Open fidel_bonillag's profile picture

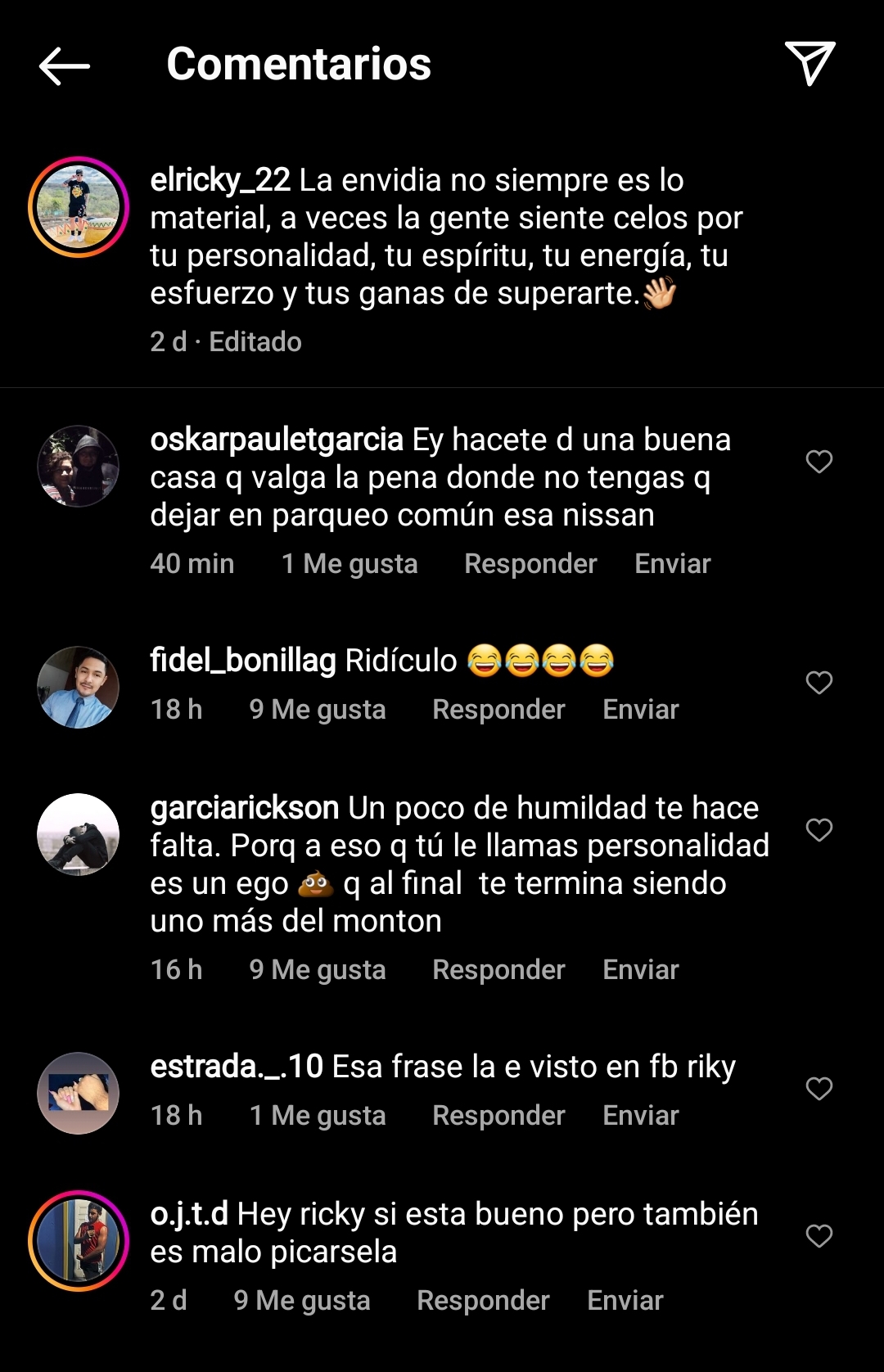click(x=79, y=688)
